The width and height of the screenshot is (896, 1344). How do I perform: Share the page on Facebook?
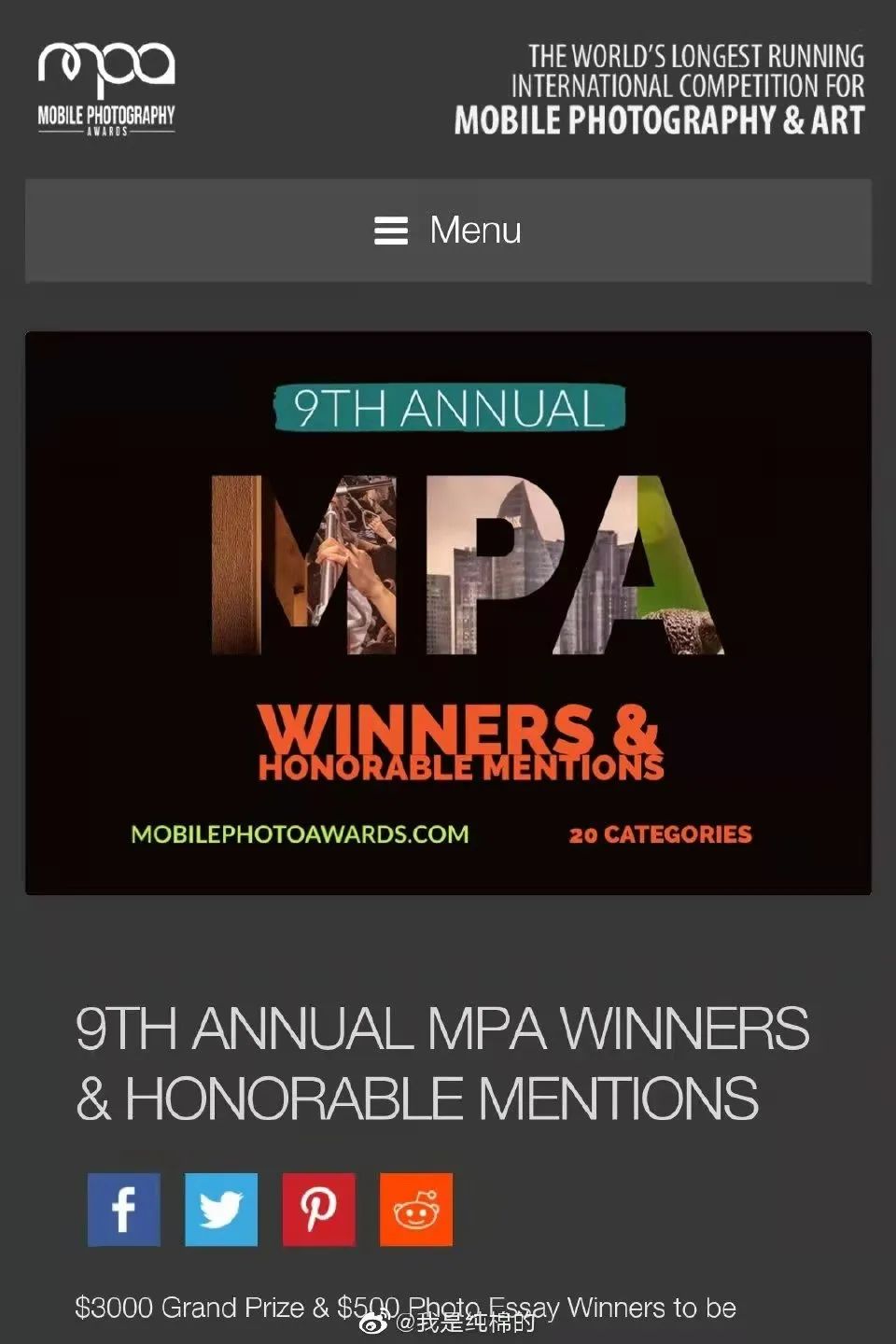click(x=124, y=1210)
